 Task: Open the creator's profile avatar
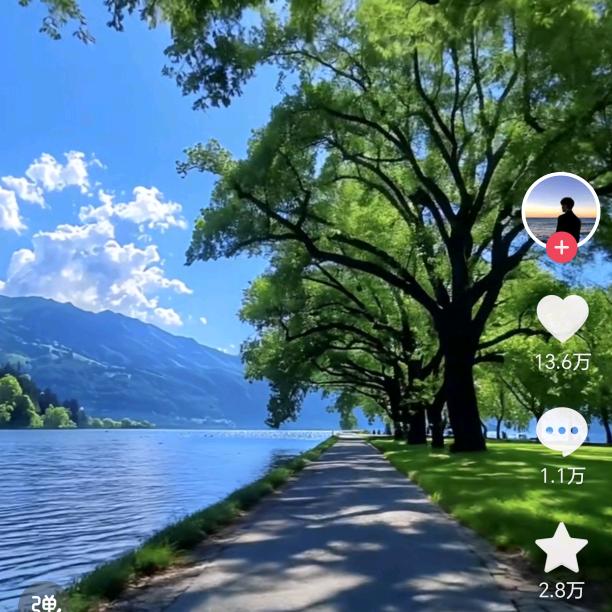[x=560, y=208]
